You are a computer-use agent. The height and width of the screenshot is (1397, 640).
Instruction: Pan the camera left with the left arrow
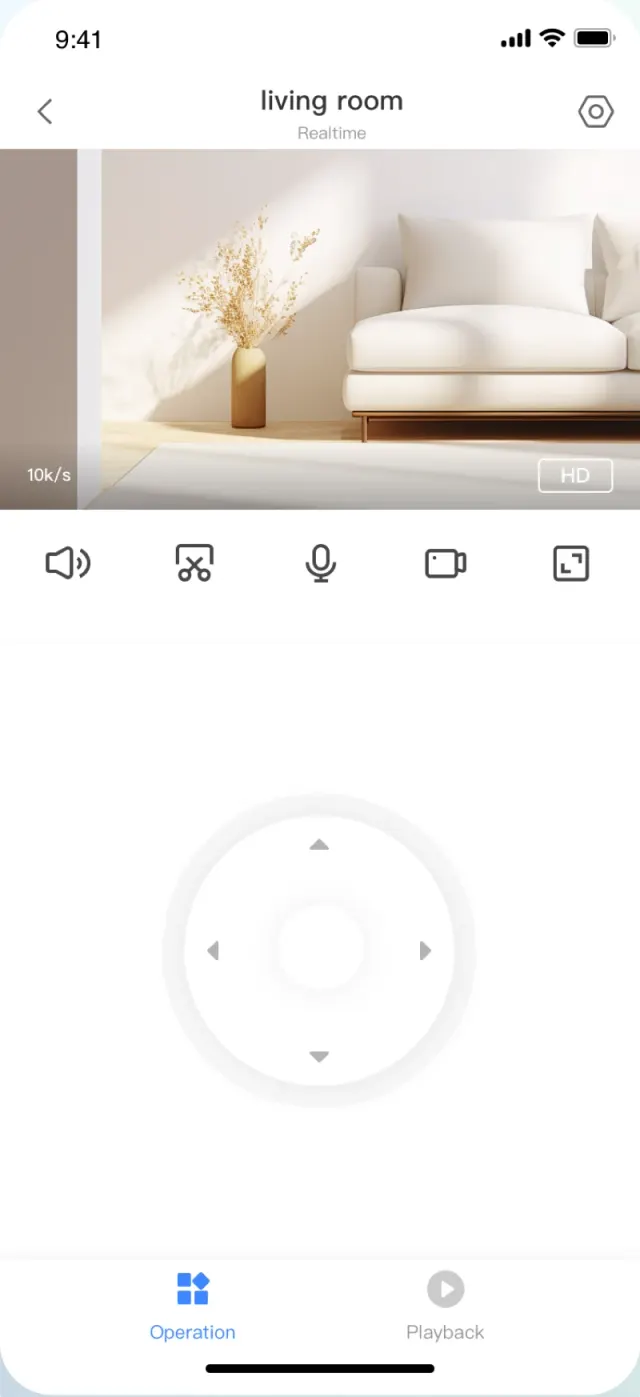213,950
